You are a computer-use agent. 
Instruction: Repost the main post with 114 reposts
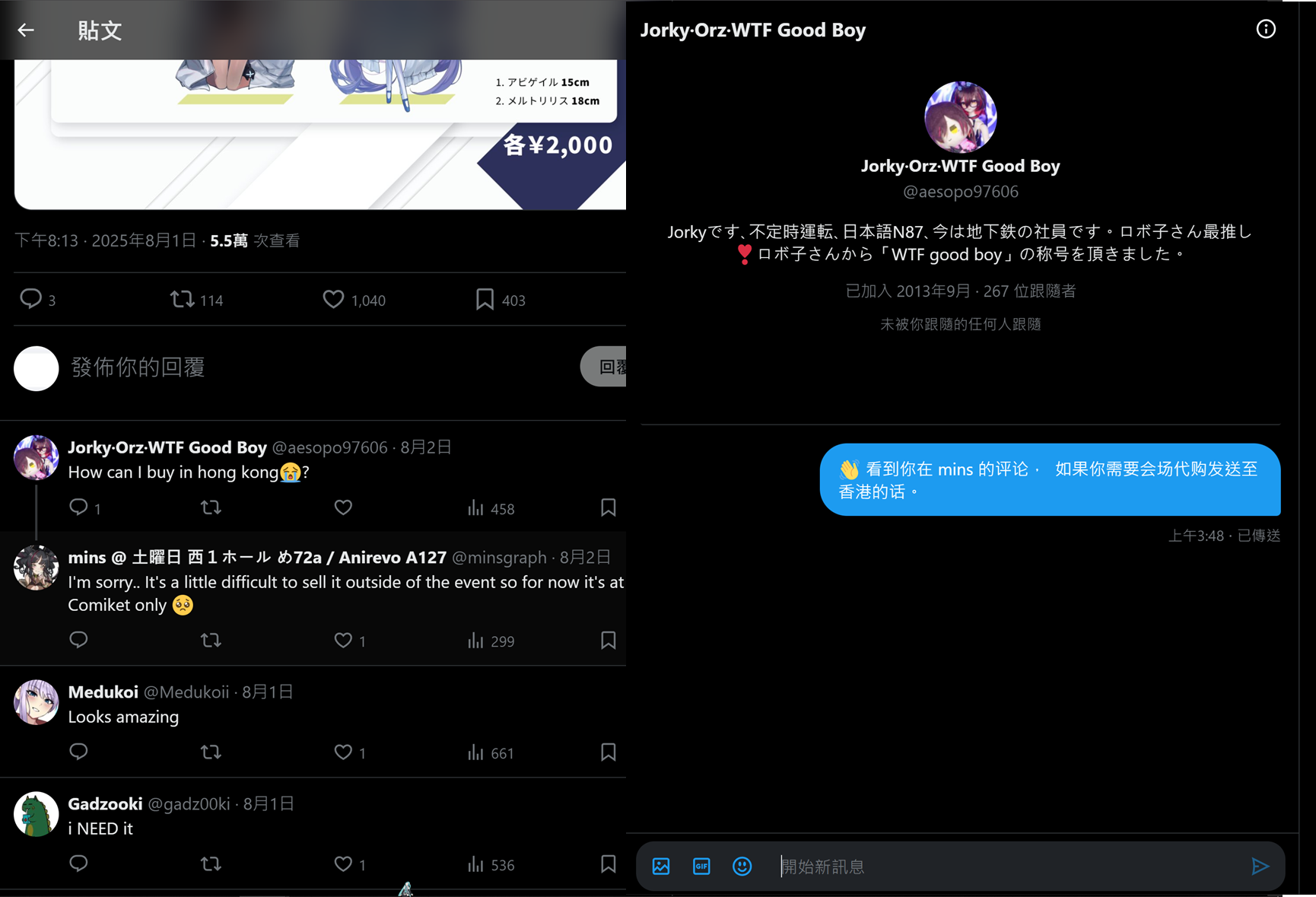tap(182, 299)
